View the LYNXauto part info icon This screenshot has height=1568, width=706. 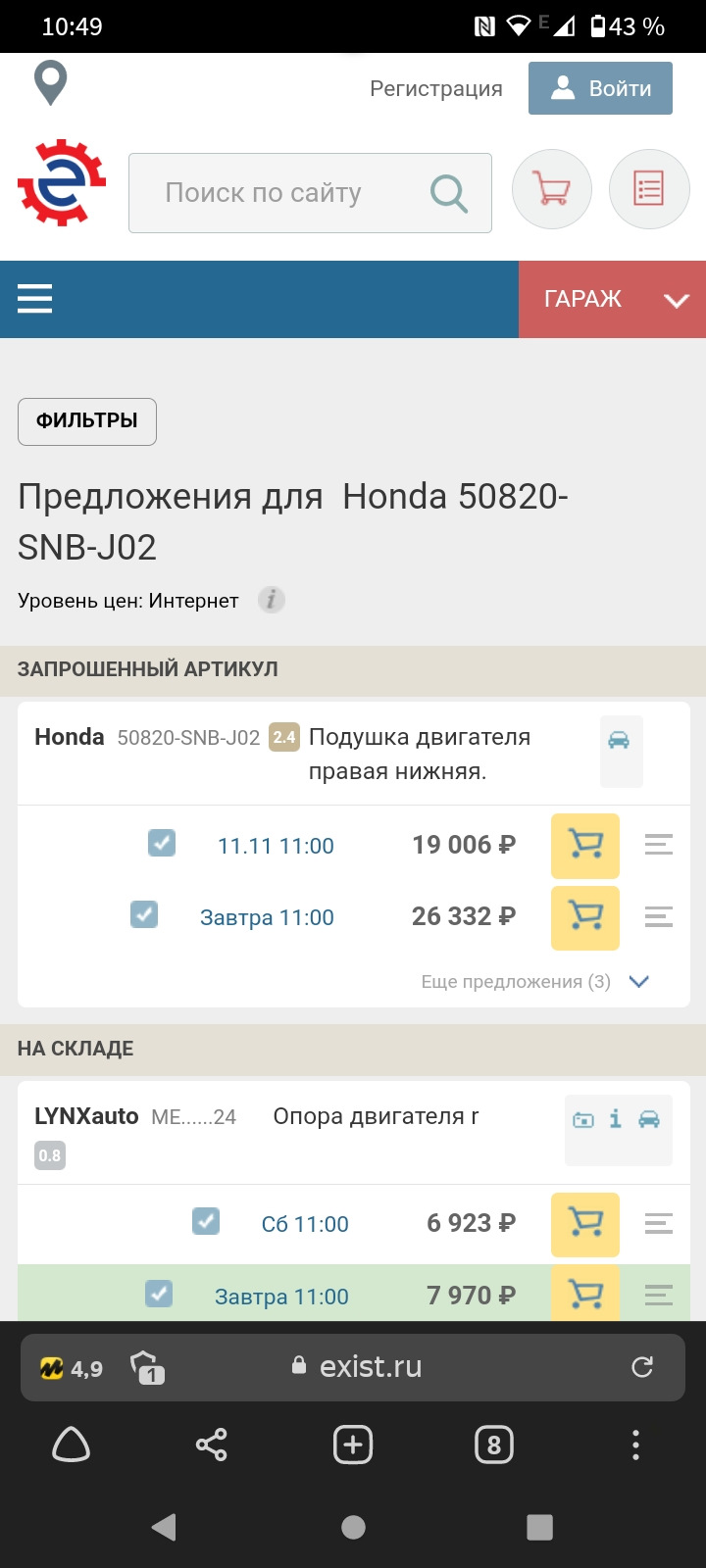point(615,1118)
